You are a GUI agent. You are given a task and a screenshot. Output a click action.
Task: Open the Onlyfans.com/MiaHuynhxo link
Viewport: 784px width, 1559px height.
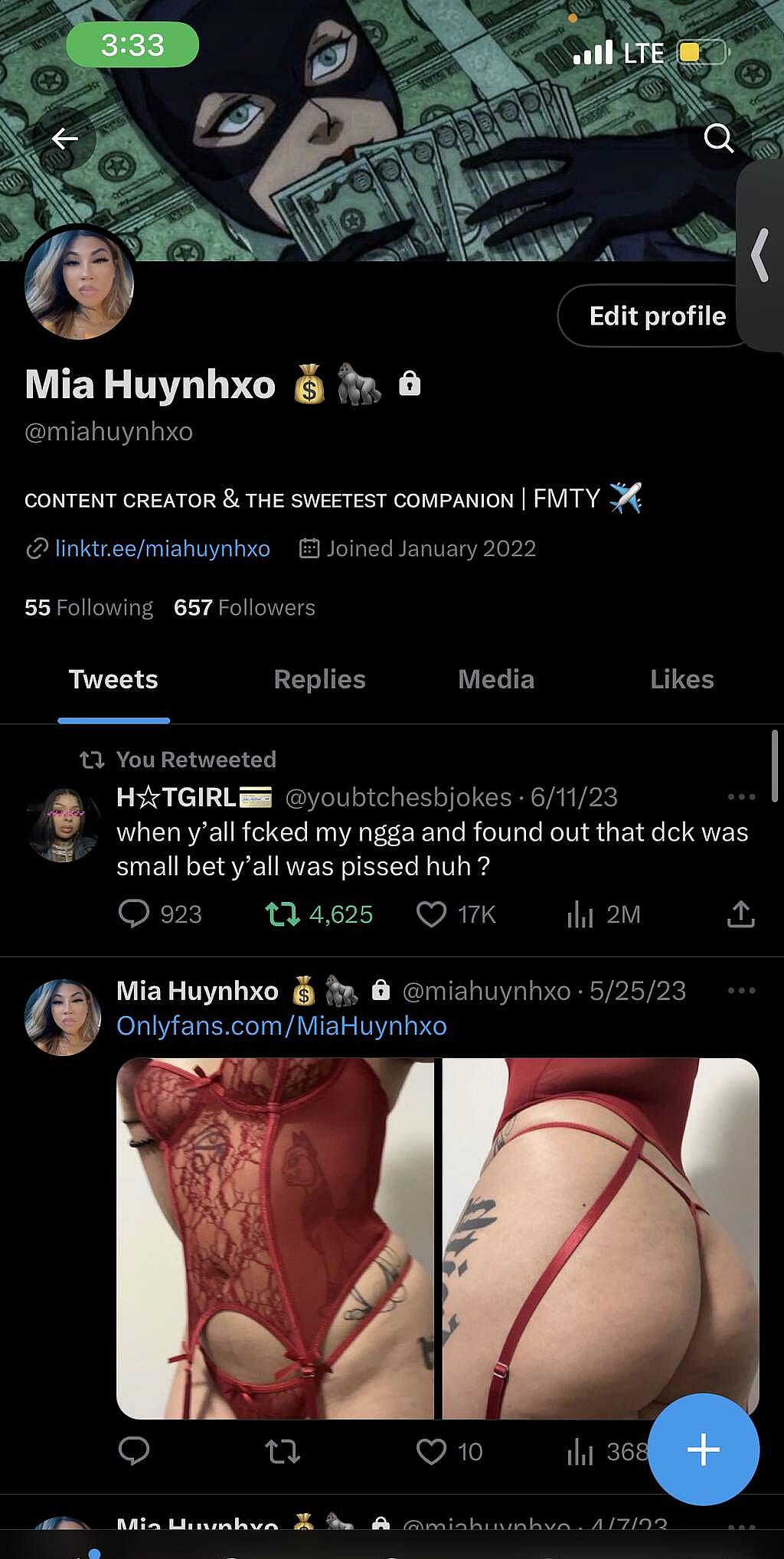[282, 1025]
